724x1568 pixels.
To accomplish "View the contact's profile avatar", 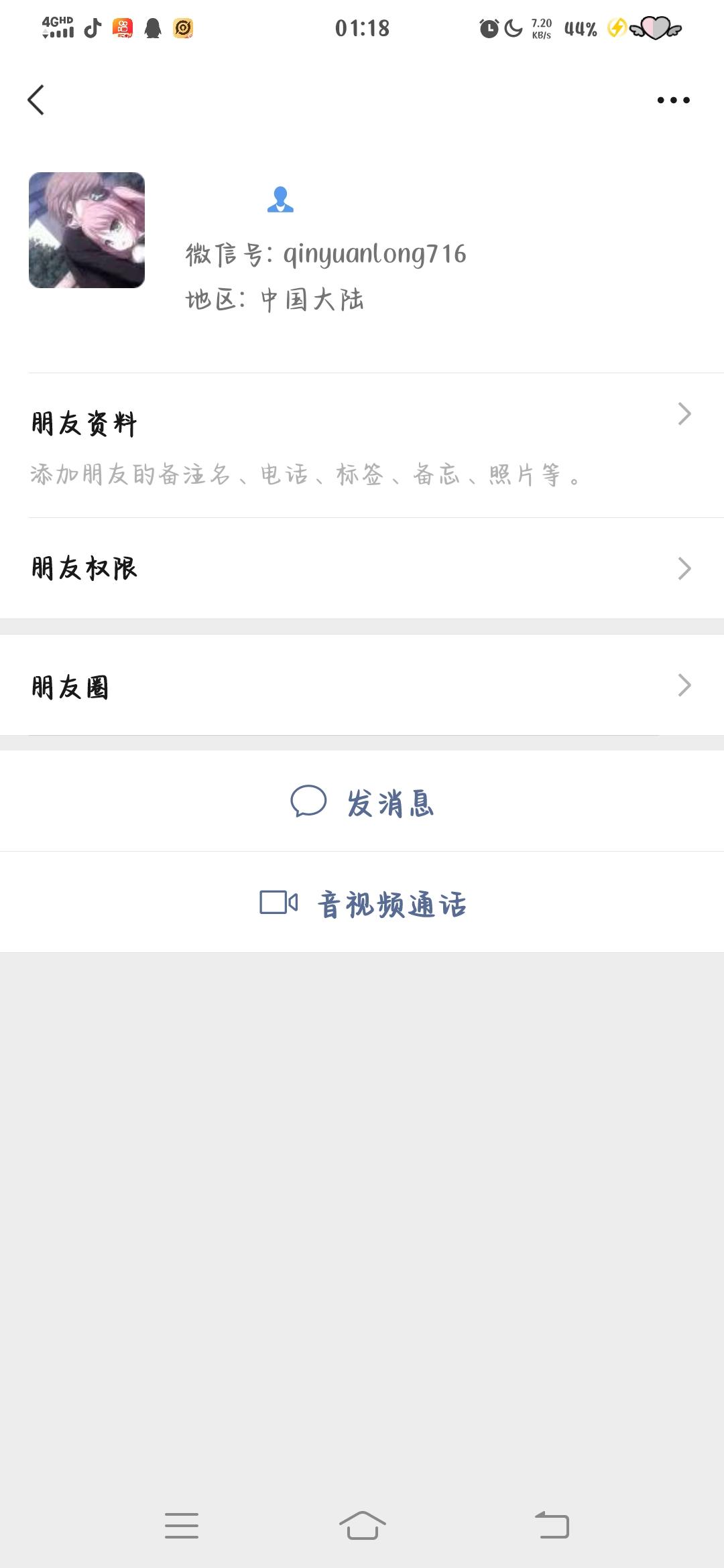I will click(87, 231).
